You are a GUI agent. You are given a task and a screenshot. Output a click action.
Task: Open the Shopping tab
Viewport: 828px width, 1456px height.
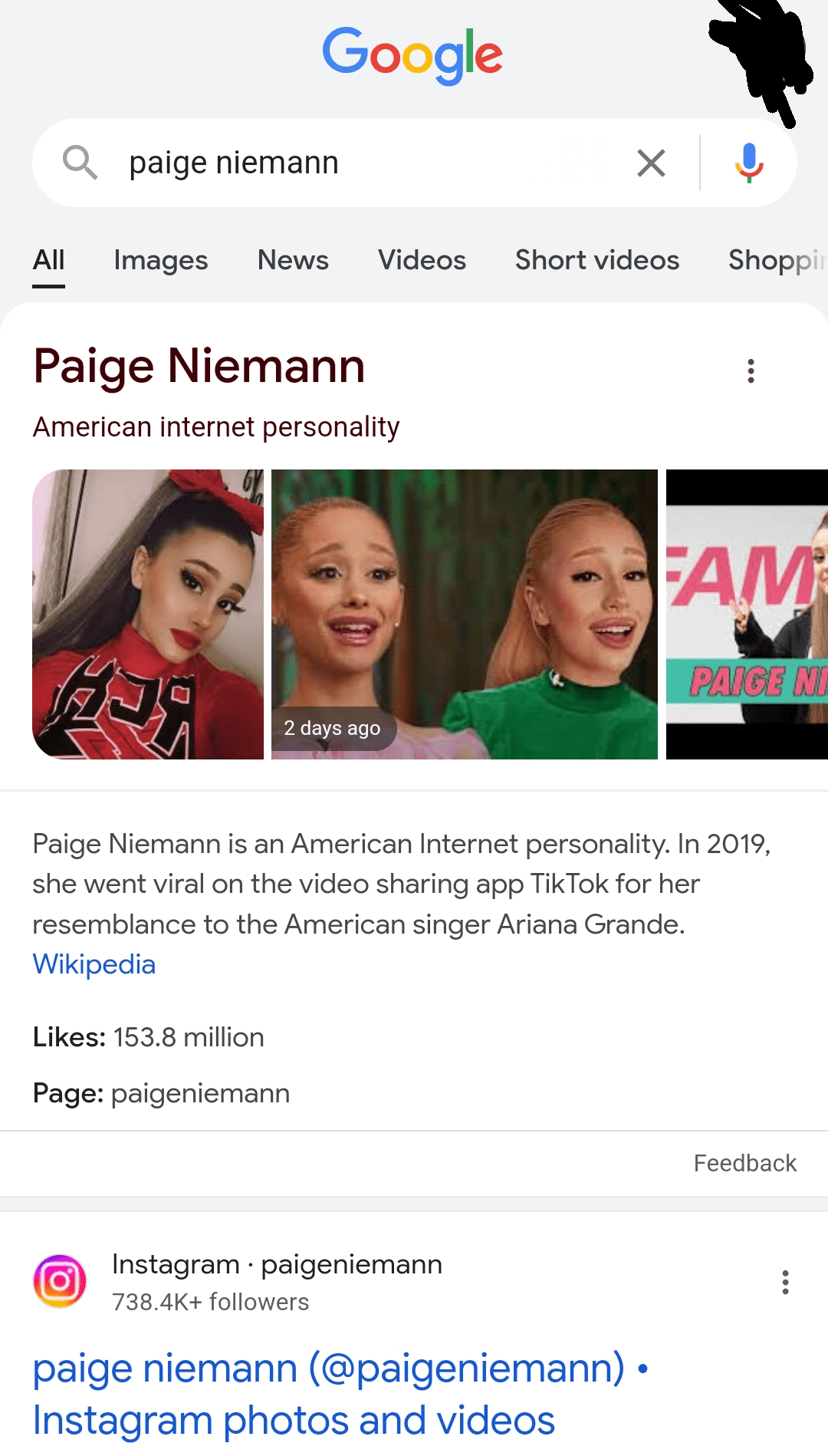click(x=777, y=260)
